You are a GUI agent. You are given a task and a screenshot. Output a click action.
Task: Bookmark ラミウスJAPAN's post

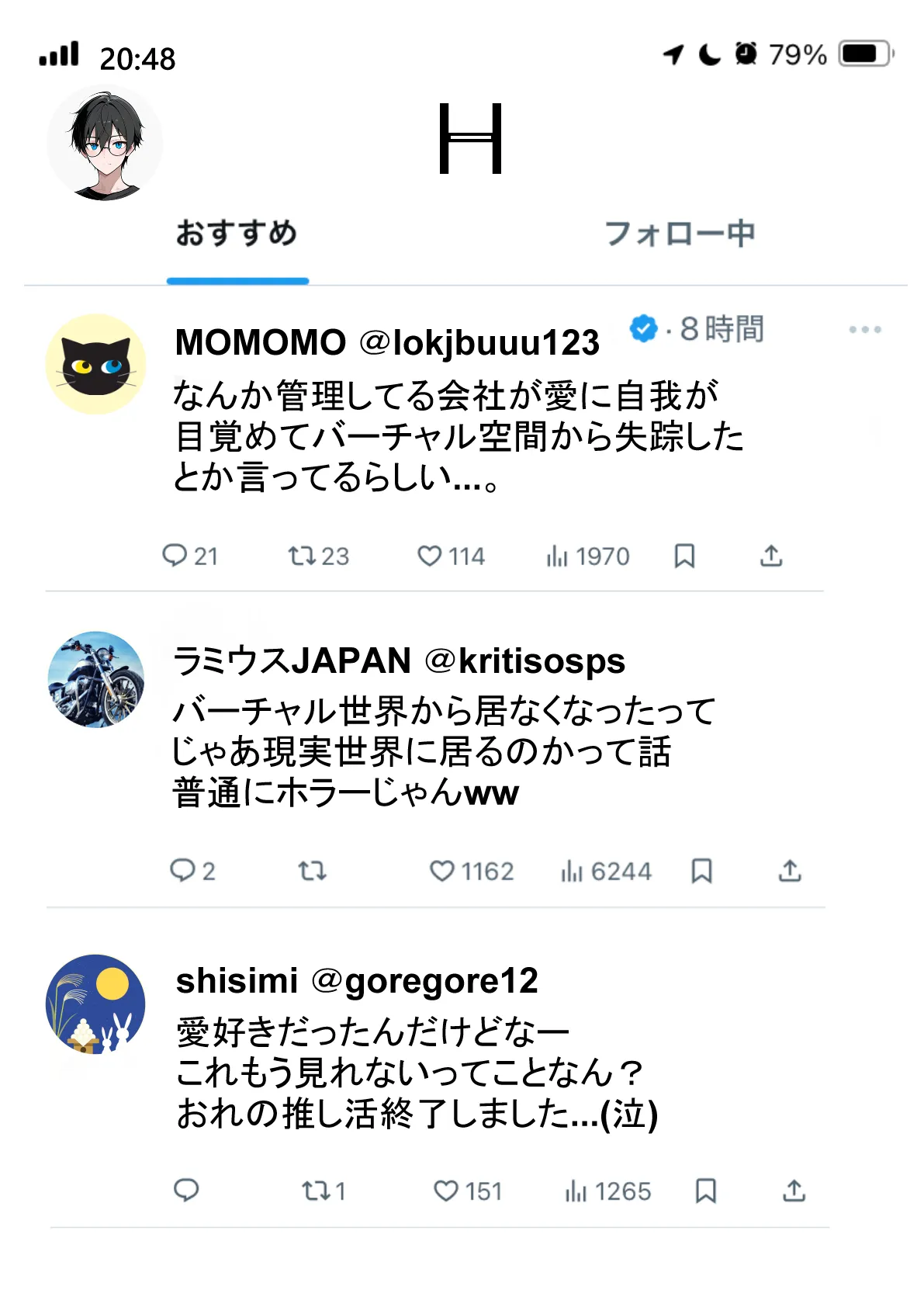point(701,871)
